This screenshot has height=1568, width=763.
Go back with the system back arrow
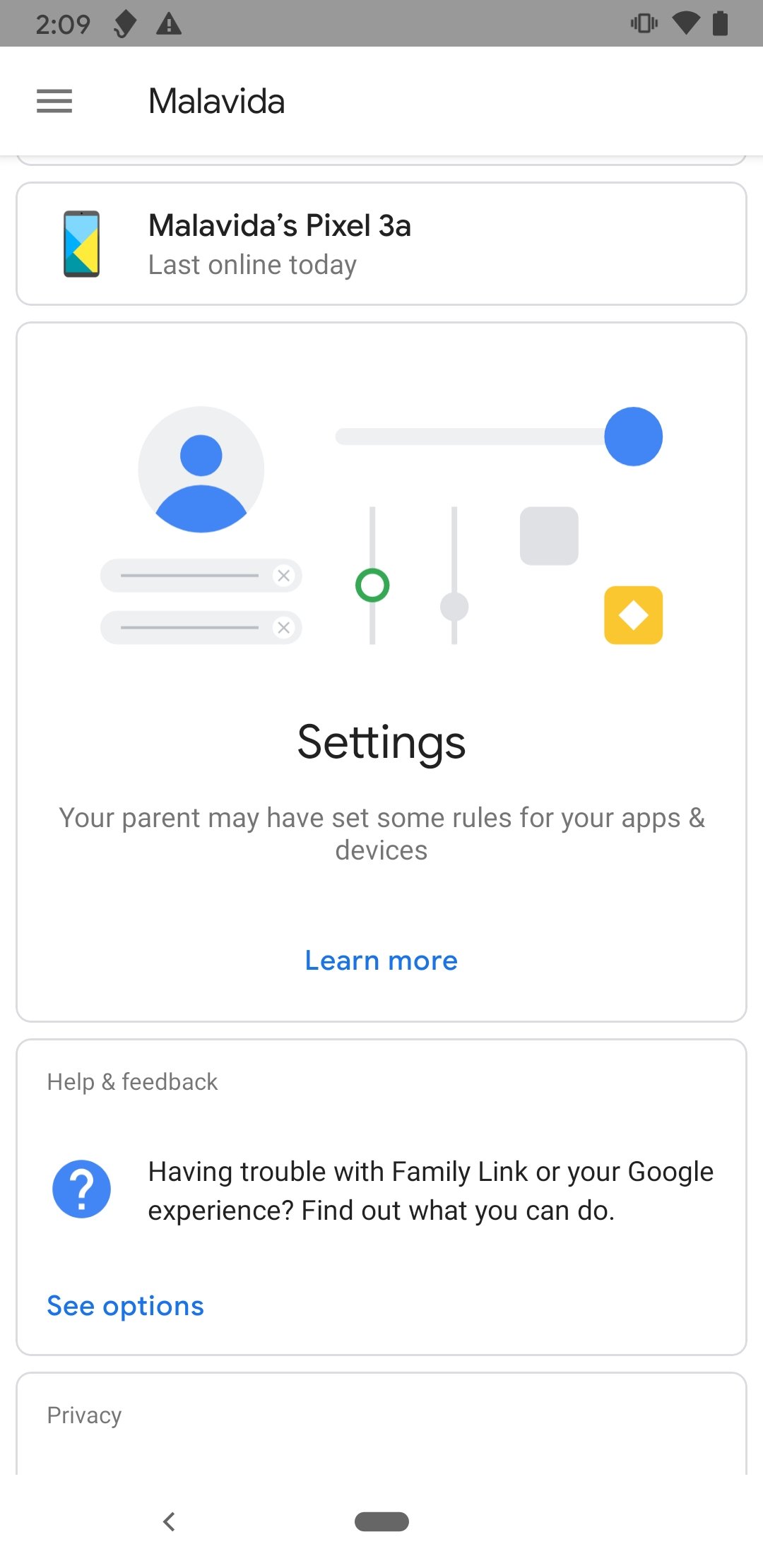pyautogui.click(x=169, y=1521)
